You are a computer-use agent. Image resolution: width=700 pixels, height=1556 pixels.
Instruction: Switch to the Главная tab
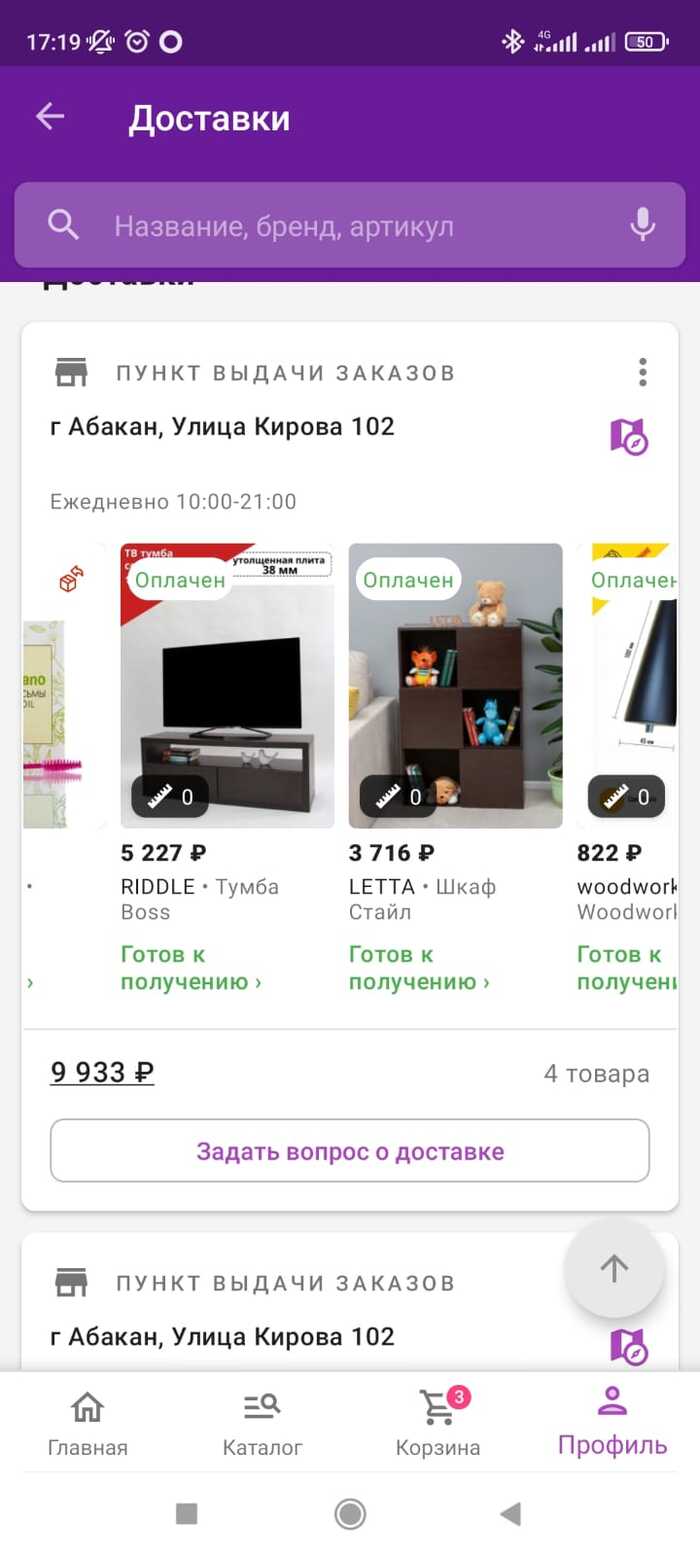88,1423
